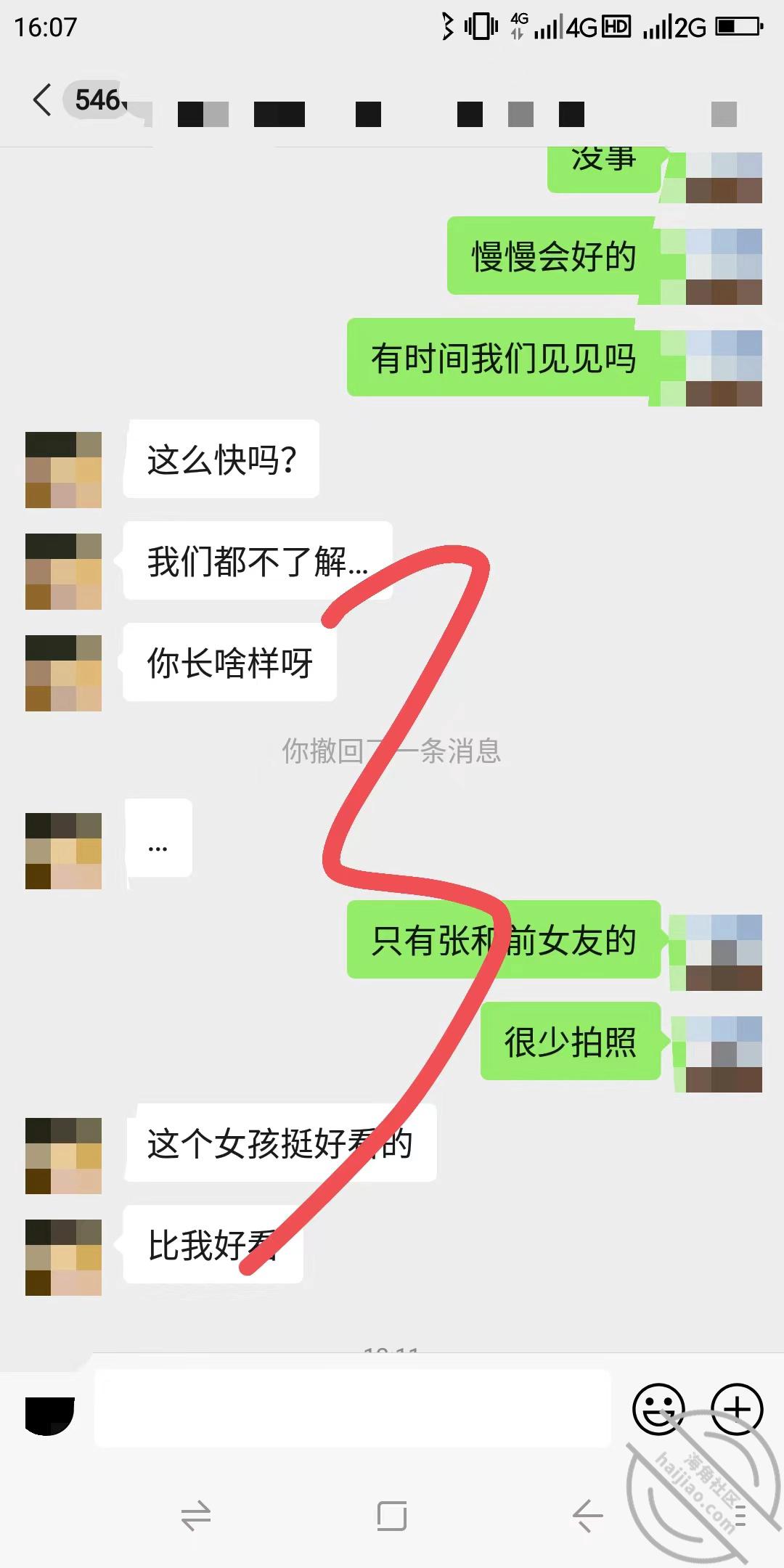784x1568 pixels.
Task: Open the plus attachment menu
Action: tap(737, 1408)
